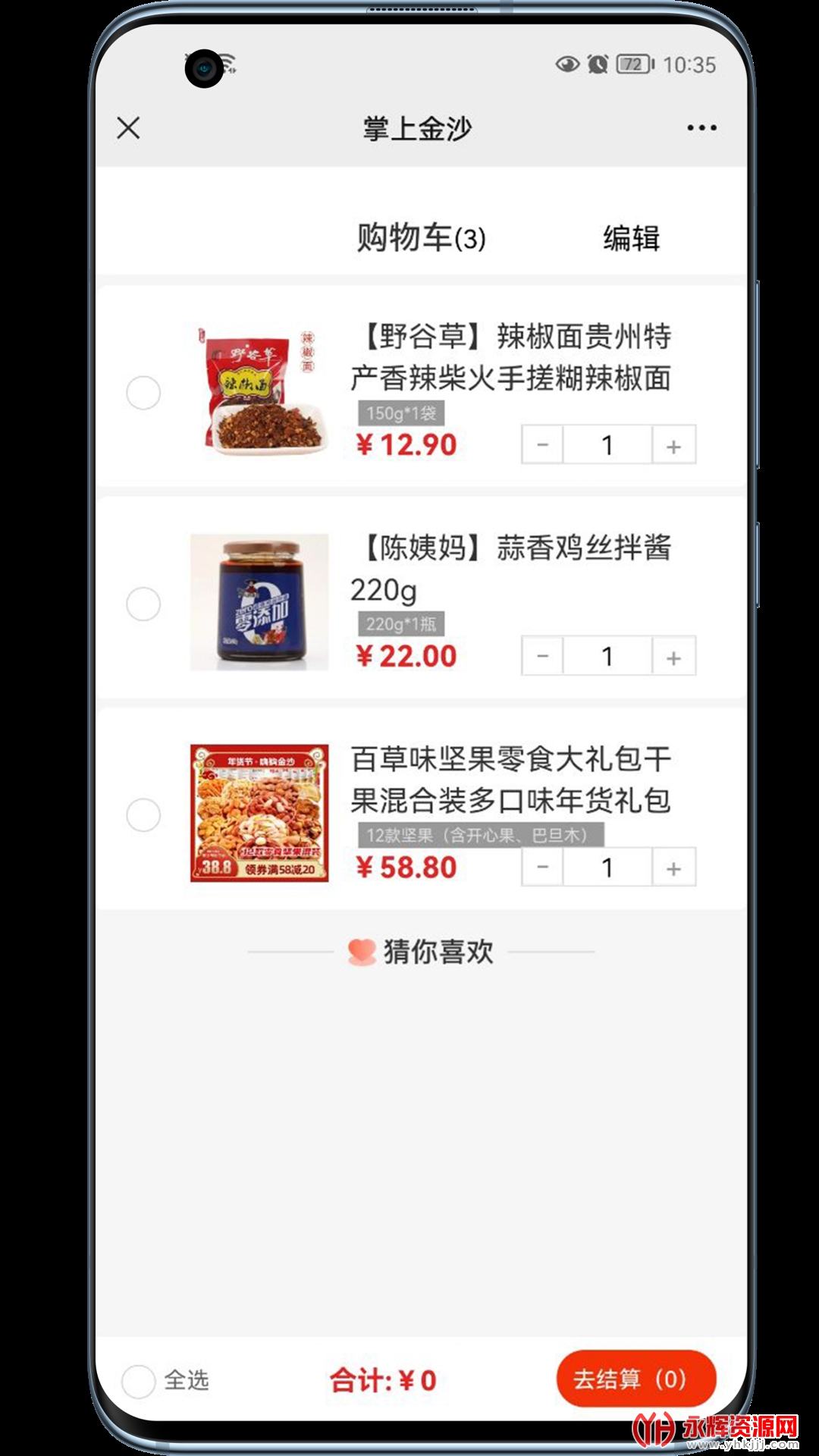
Task: Open the three-dot overflow menu
Action: [701, 127]
